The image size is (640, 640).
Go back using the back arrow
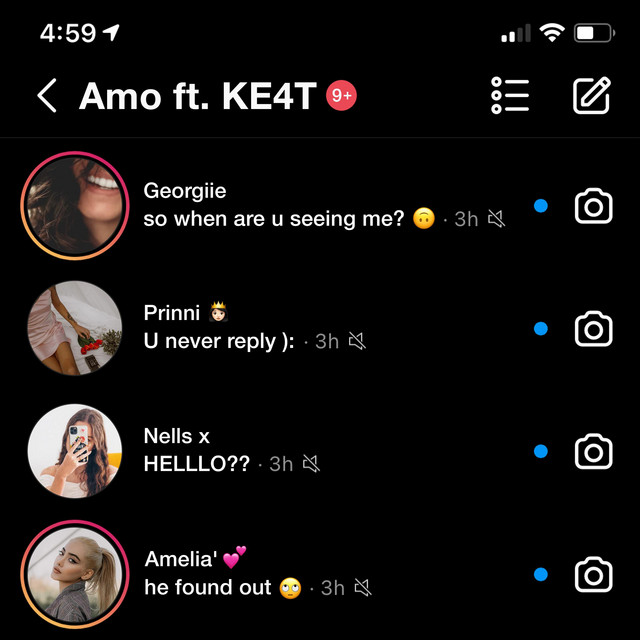click(47, 96)
